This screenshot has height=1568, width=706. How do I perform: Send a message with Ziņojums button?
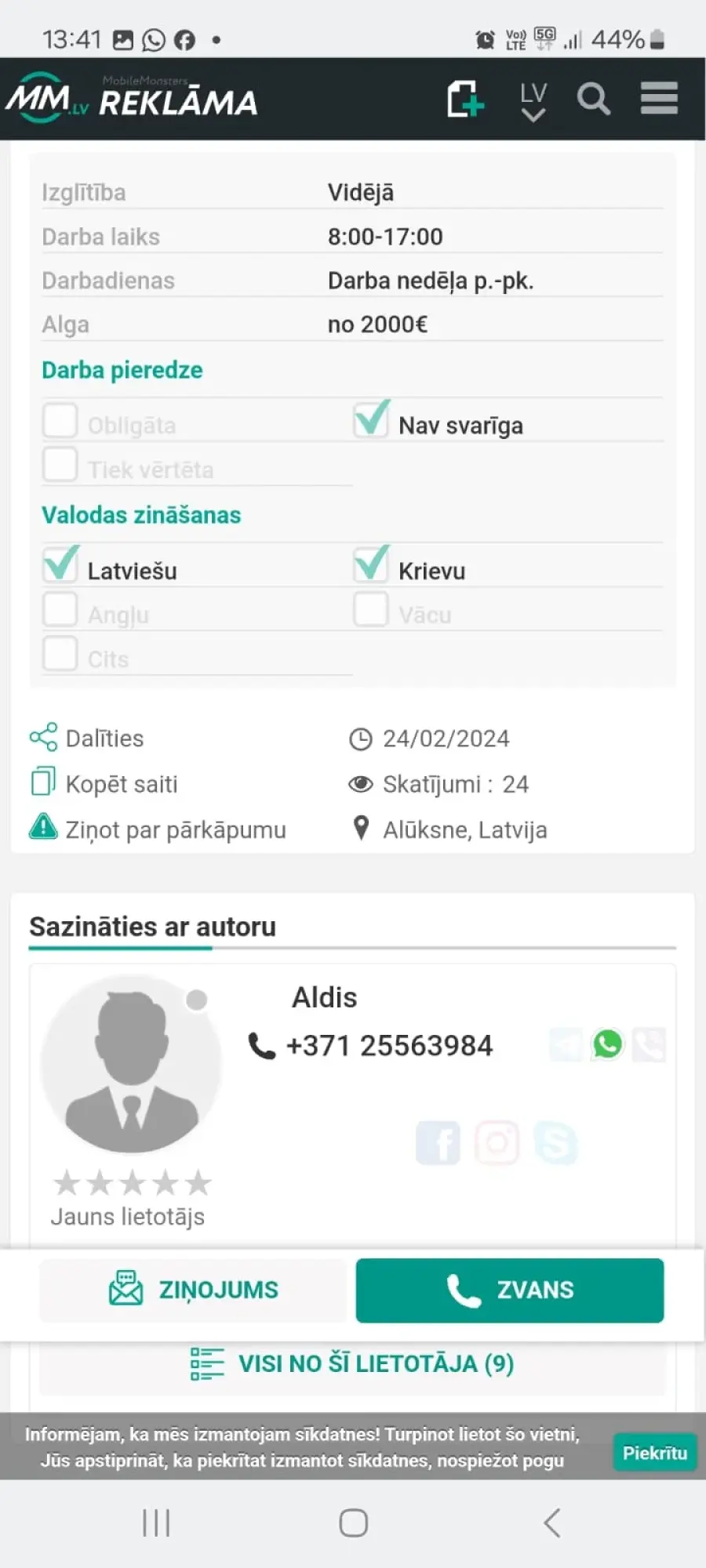[193, 1290]
